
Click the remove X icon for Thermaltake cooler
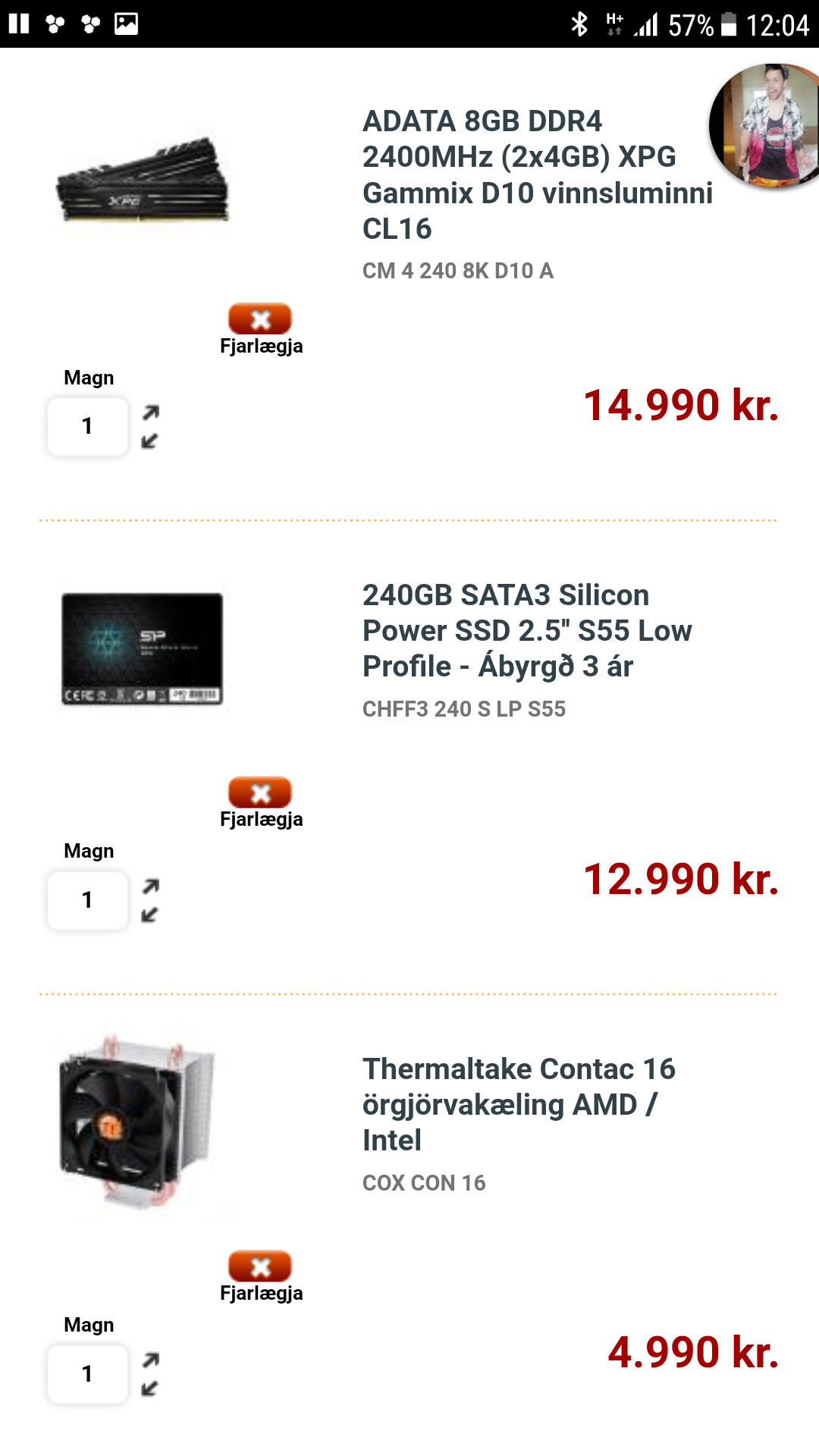point(260,1265)
